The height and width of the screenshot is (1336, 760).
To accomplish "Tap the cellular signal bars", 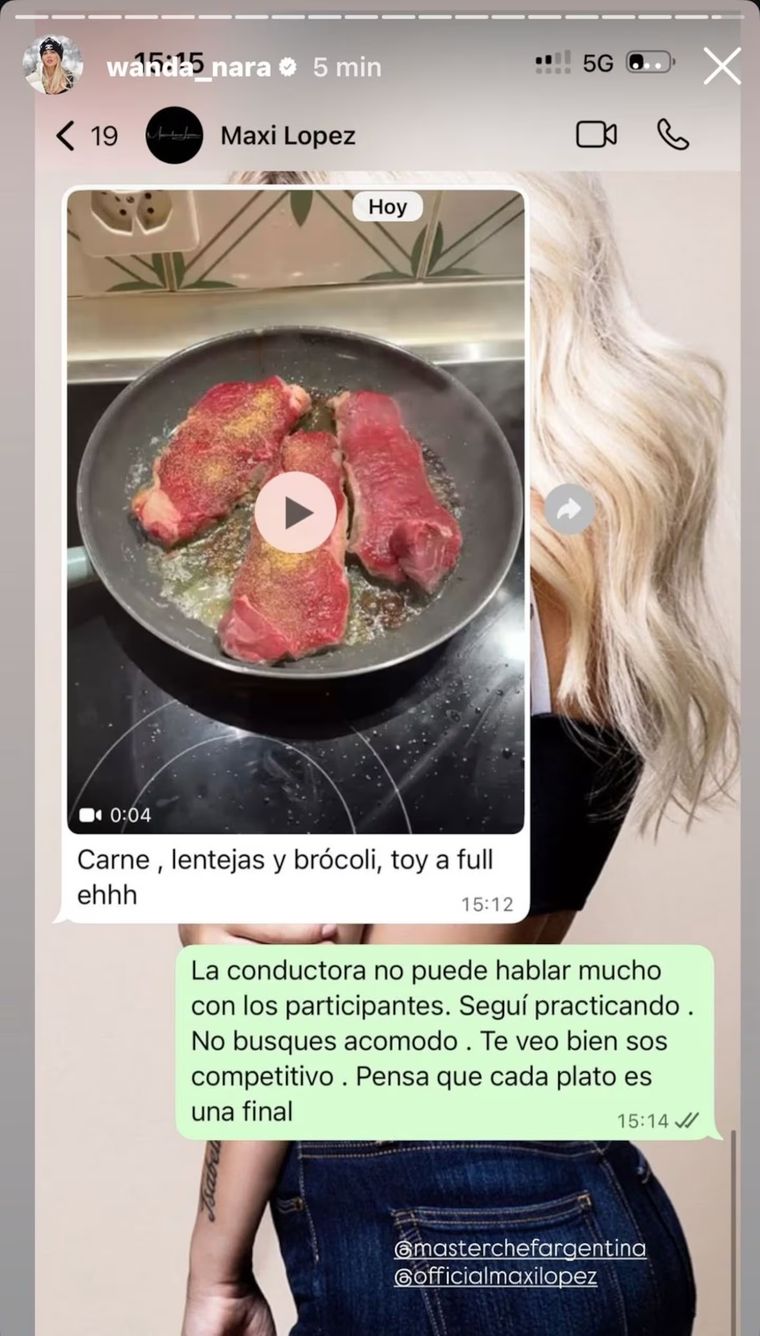I will coord(553,60).
